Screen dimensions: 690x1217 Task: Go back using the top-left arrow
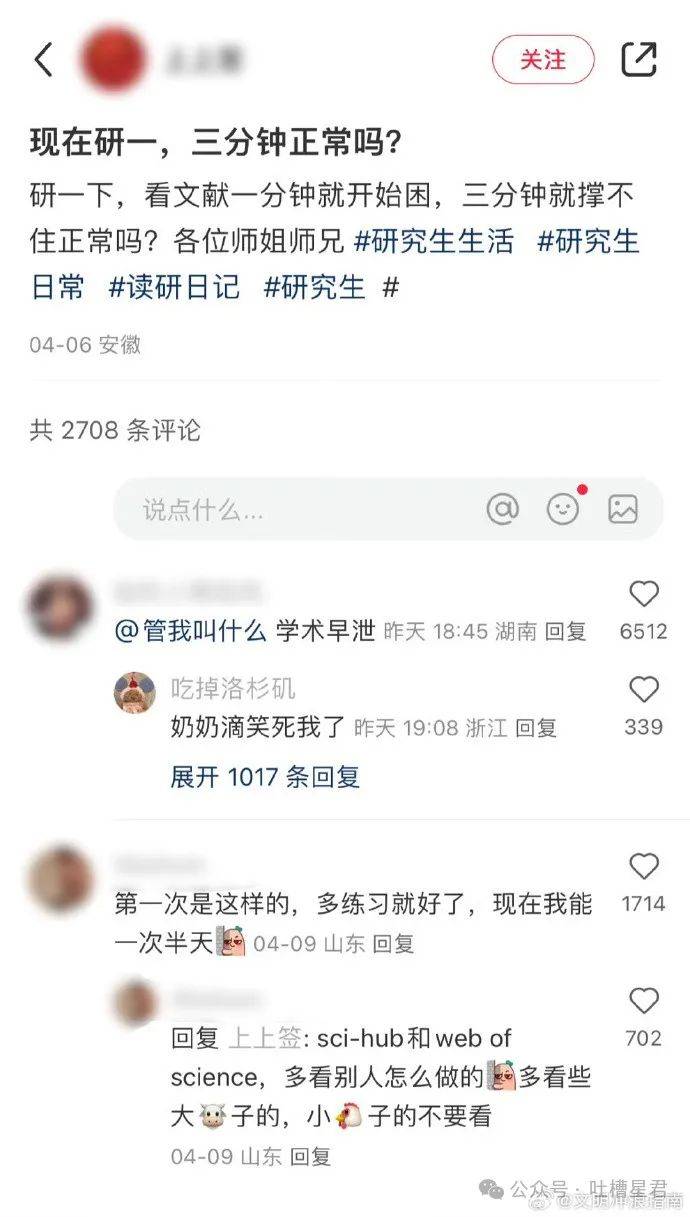[x=43, y=60]
